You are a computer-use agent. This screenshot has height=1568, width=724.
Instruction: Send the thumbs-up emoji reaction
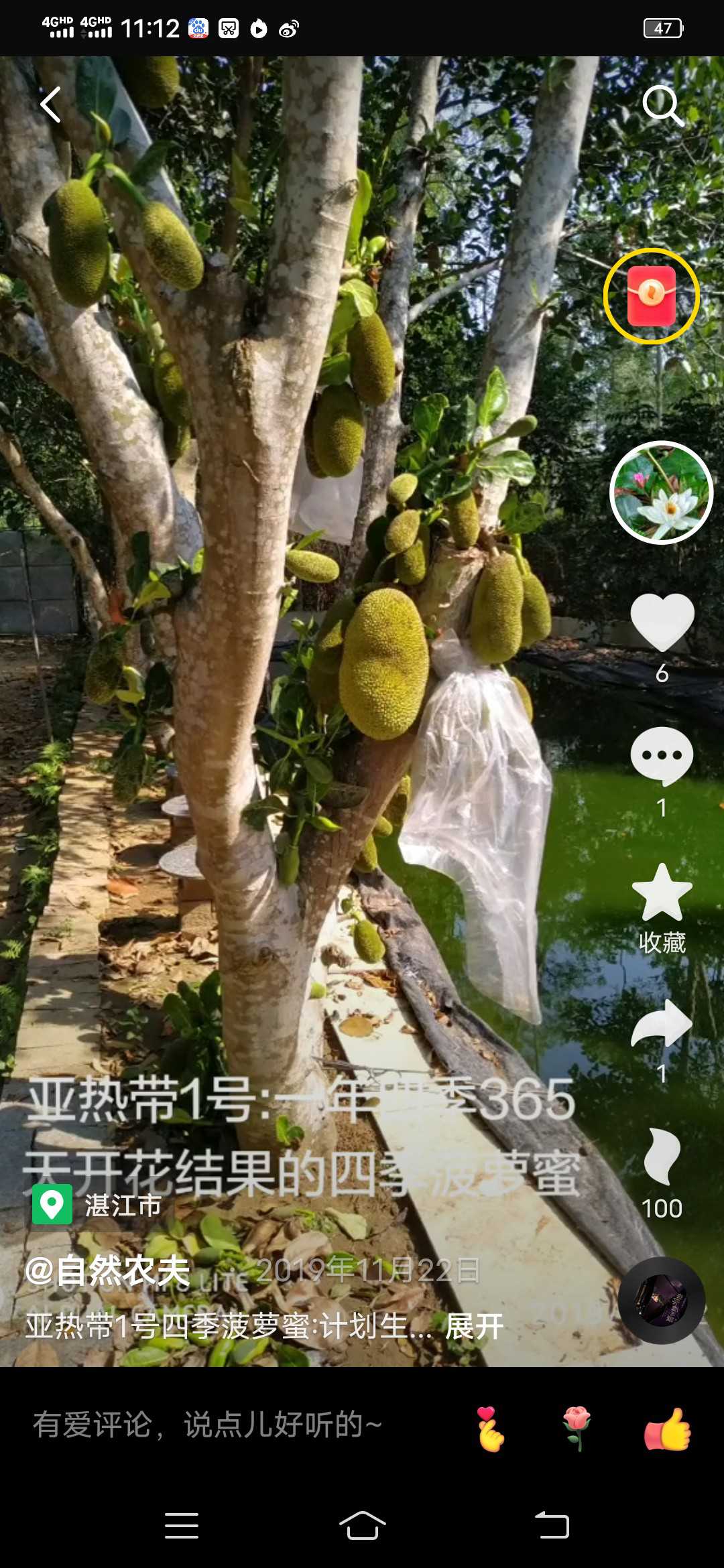[x=668, y=1429]
